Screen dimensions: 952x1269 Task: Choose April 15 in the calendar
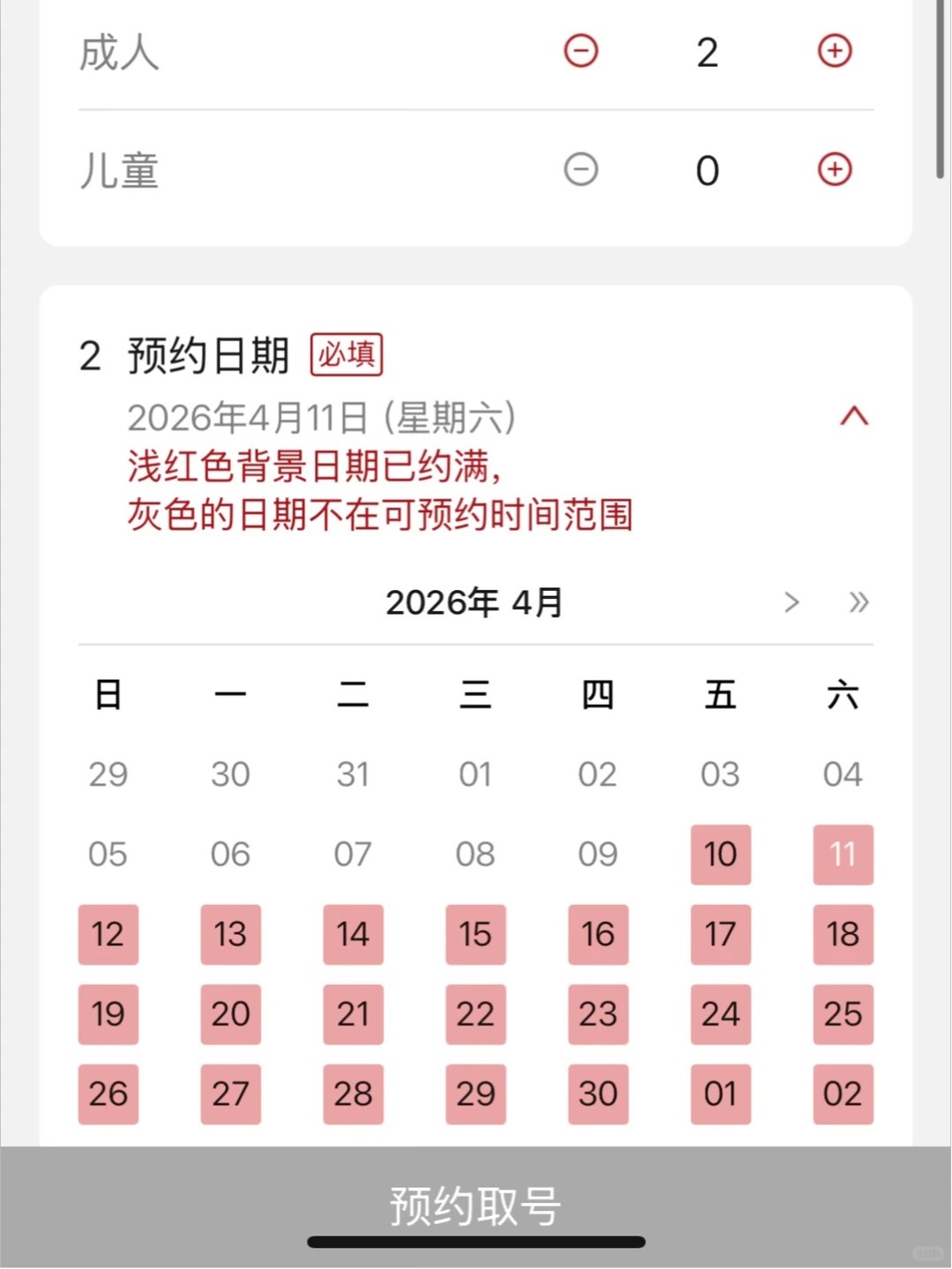475,934
